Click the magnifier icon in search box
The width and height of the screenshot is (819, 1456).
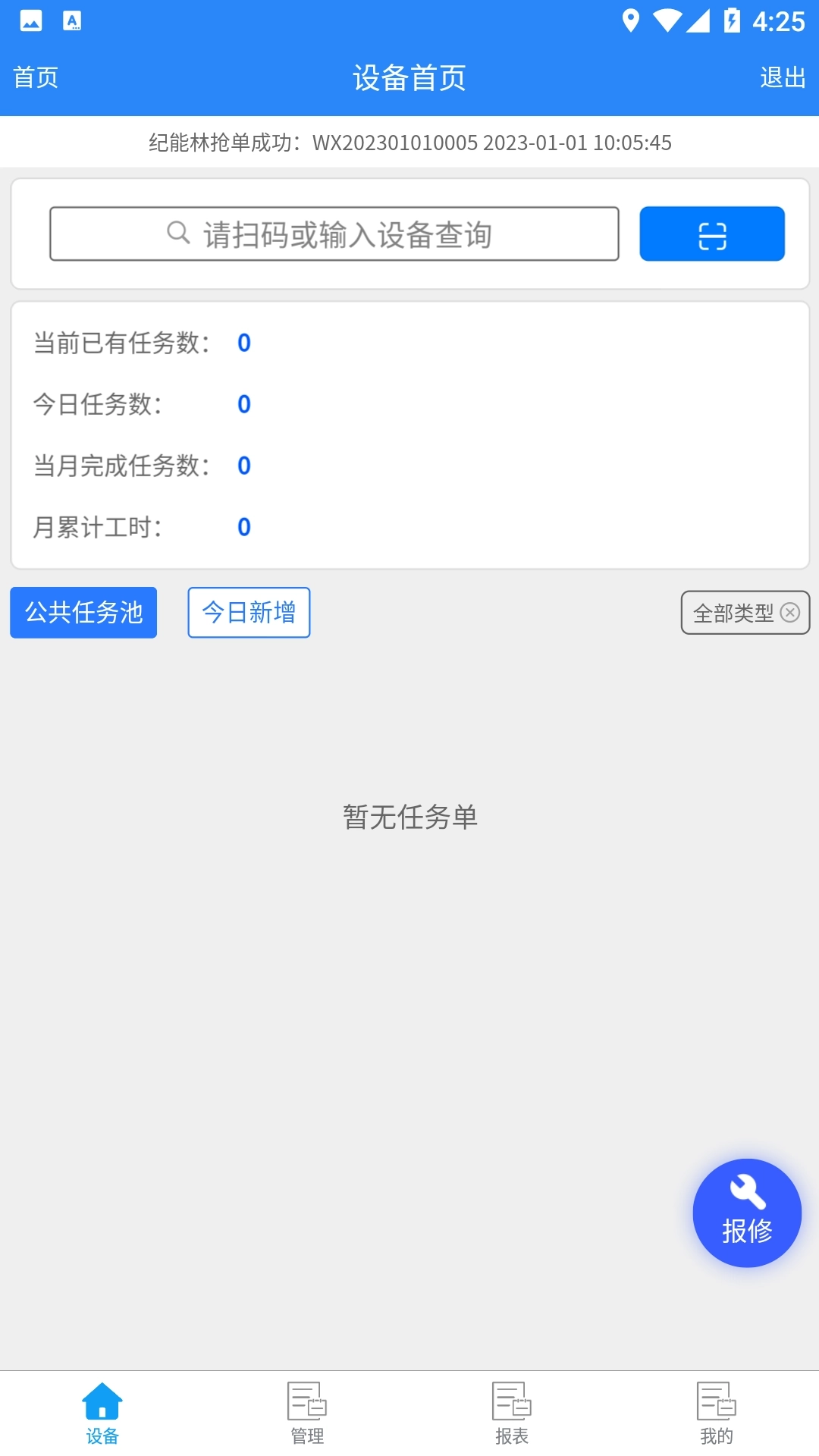pyautogui.click(x=178, y=233)
